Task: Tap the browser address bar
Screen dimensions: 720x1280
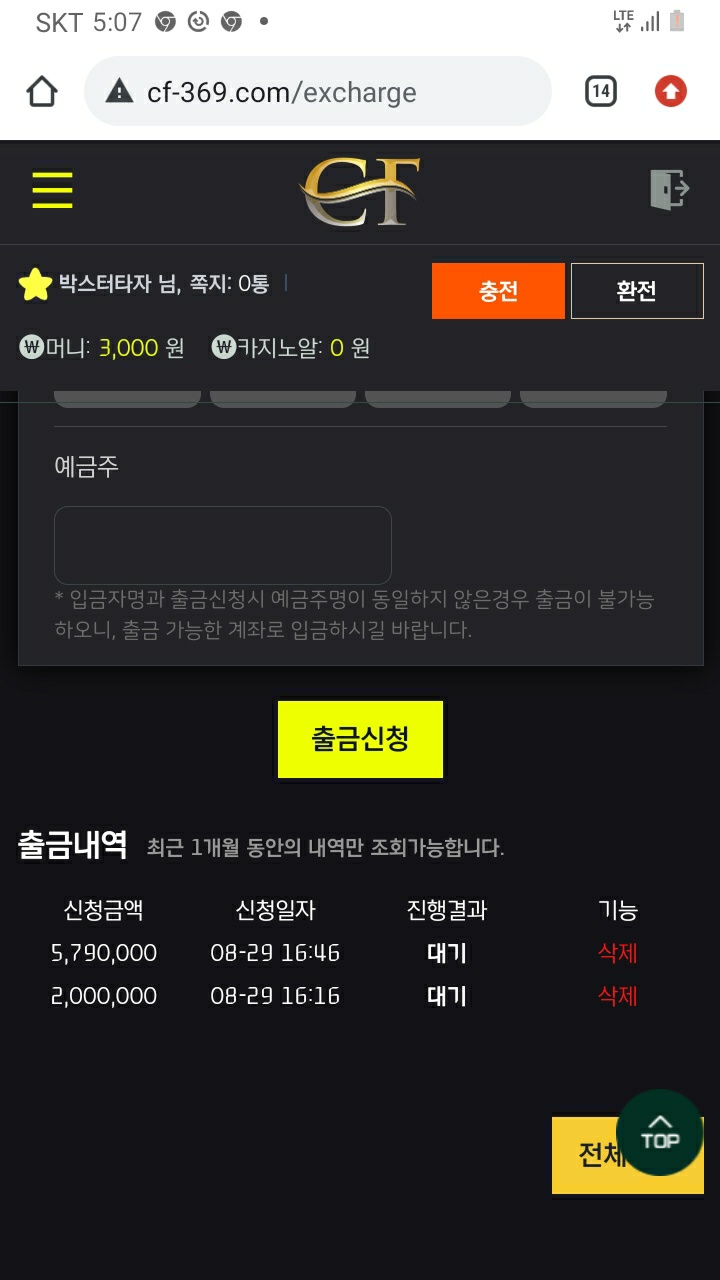Action: [318, 92]
